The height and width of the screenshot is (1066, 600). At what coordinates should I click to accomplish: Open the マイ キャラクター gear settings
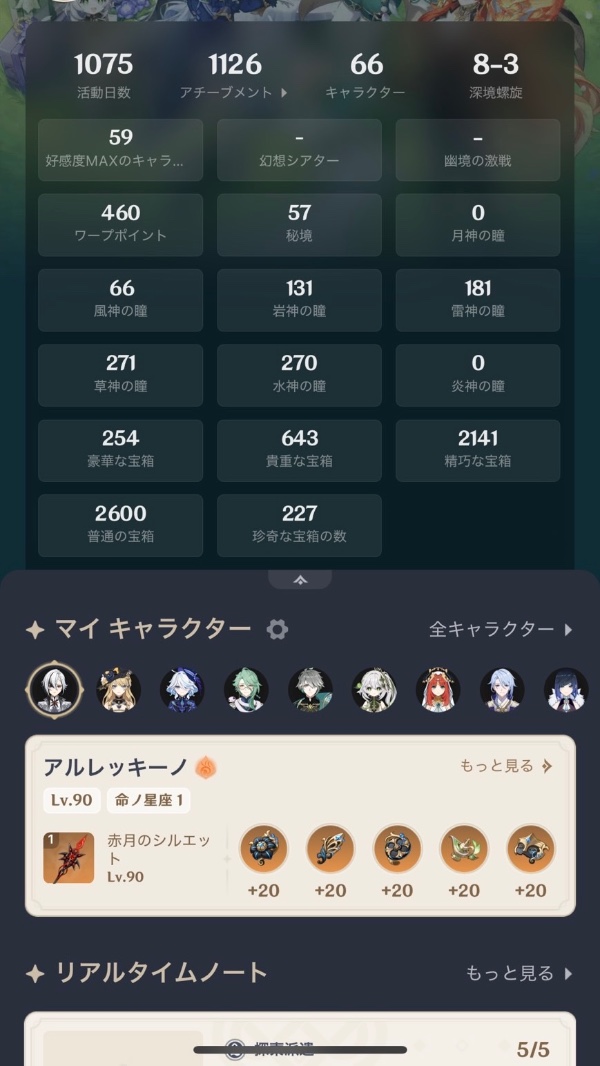[x=277, y=630]
